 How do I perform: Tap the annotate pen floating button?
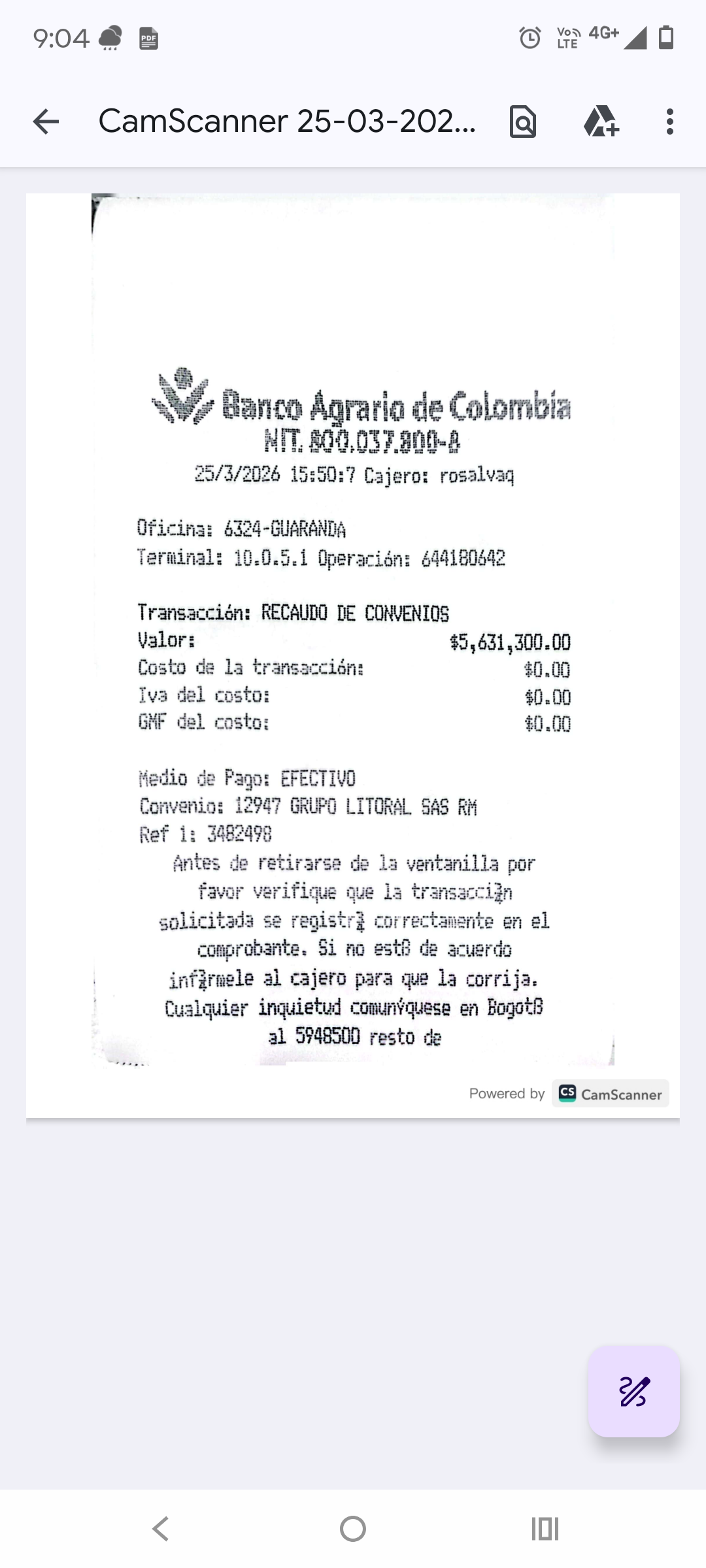pyautogui.click(x=633, y=1391)
